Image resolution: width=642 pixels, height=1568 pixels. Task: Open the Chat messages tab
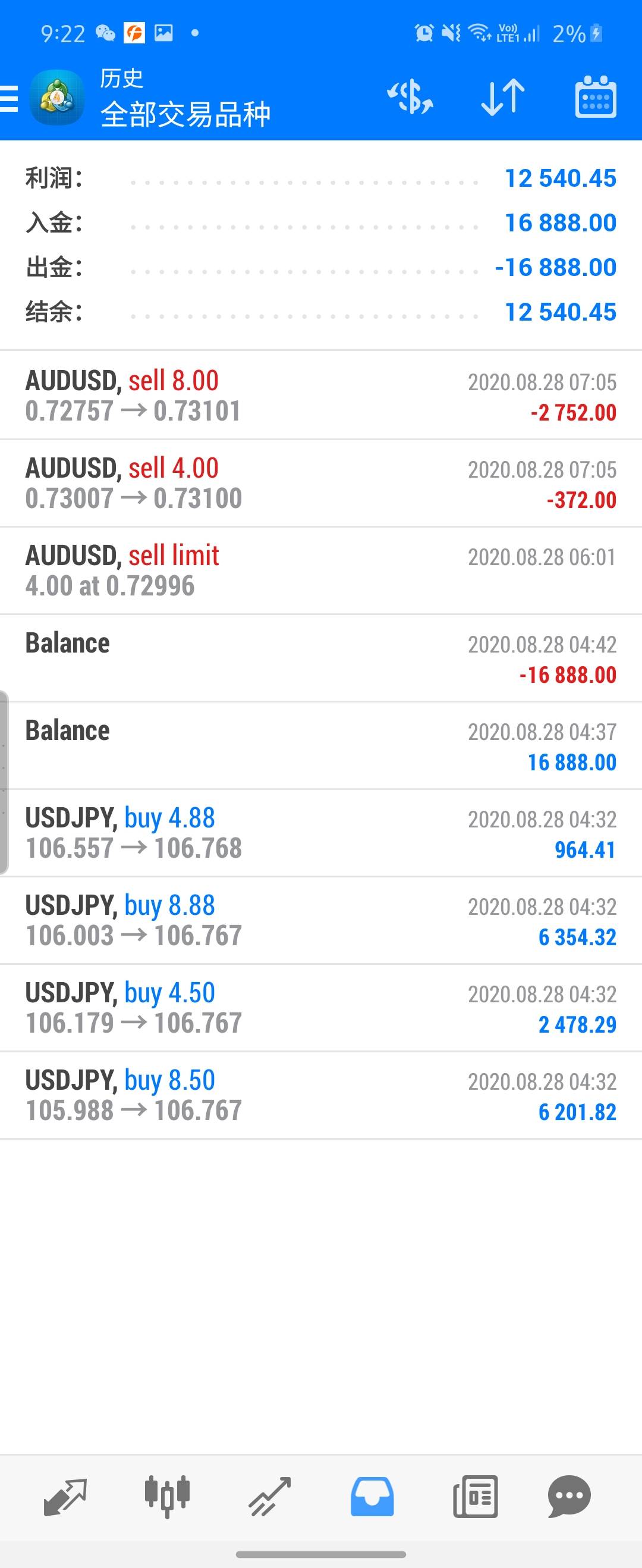(569, 1496)
